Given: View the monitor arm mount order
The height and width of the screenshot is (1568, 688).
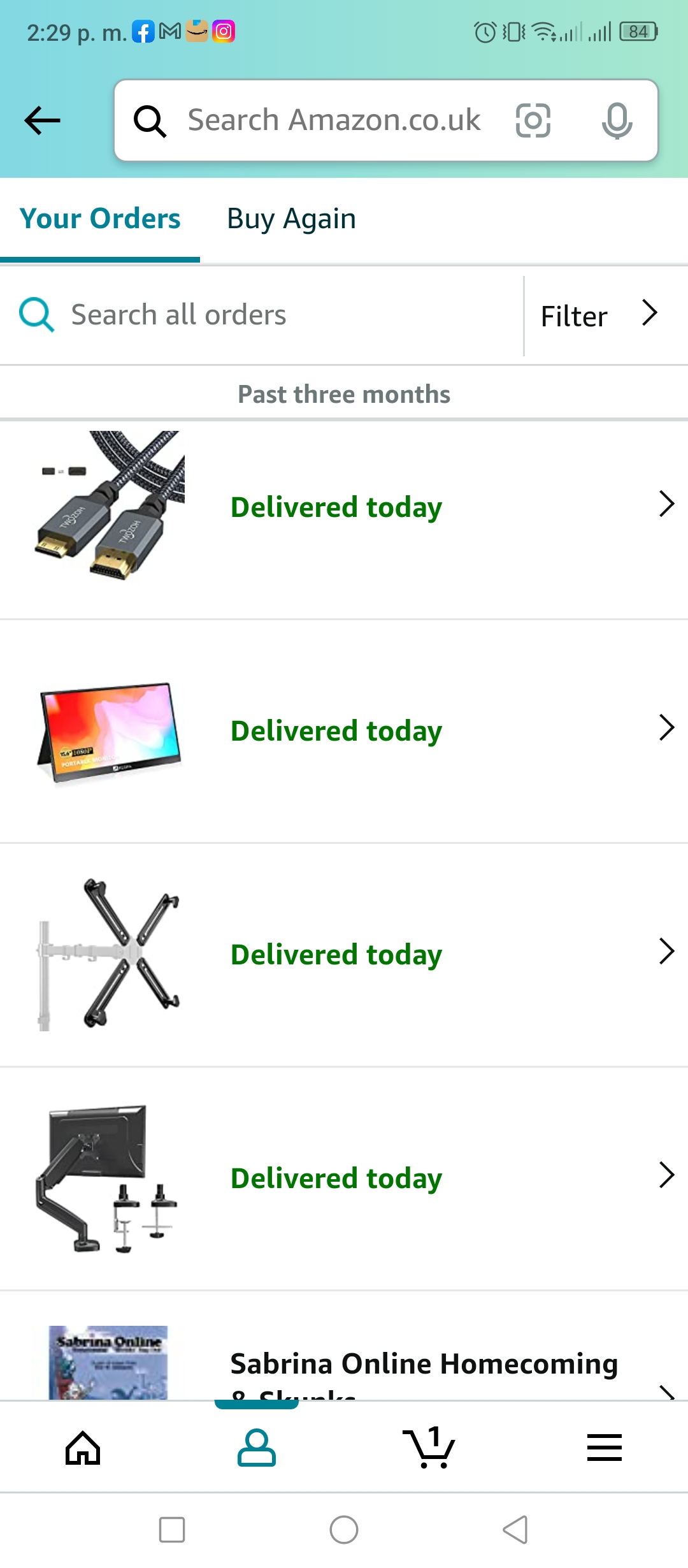Looking at the screenshot, I should coord(344,1179).
